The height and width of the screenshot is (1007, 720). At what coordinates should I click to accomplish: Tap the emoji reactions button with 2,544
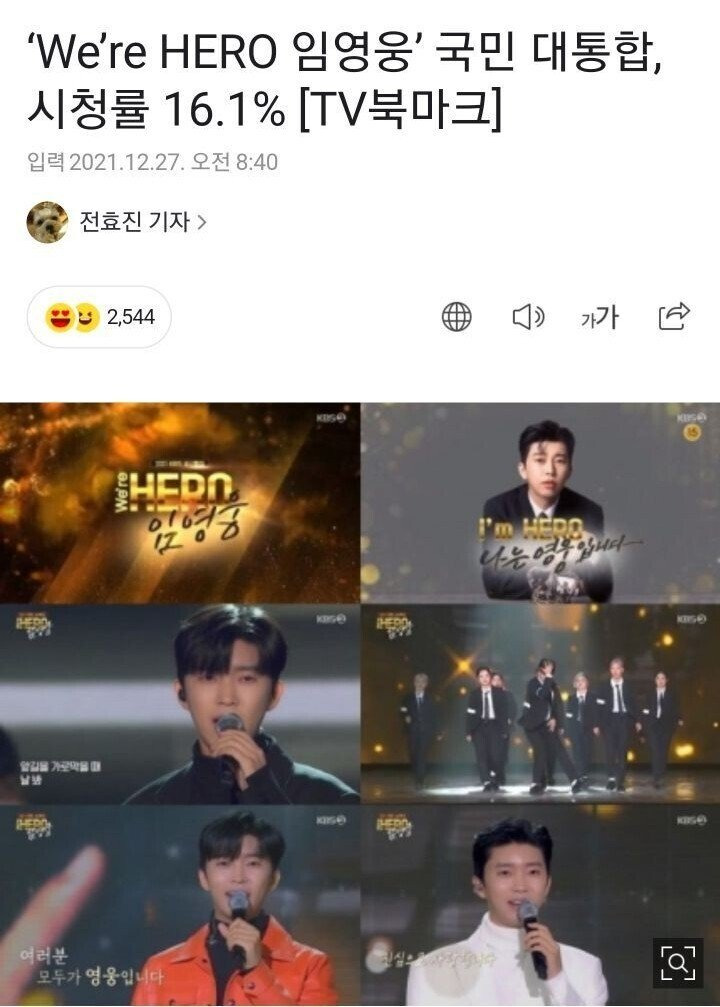click(99, 317)
